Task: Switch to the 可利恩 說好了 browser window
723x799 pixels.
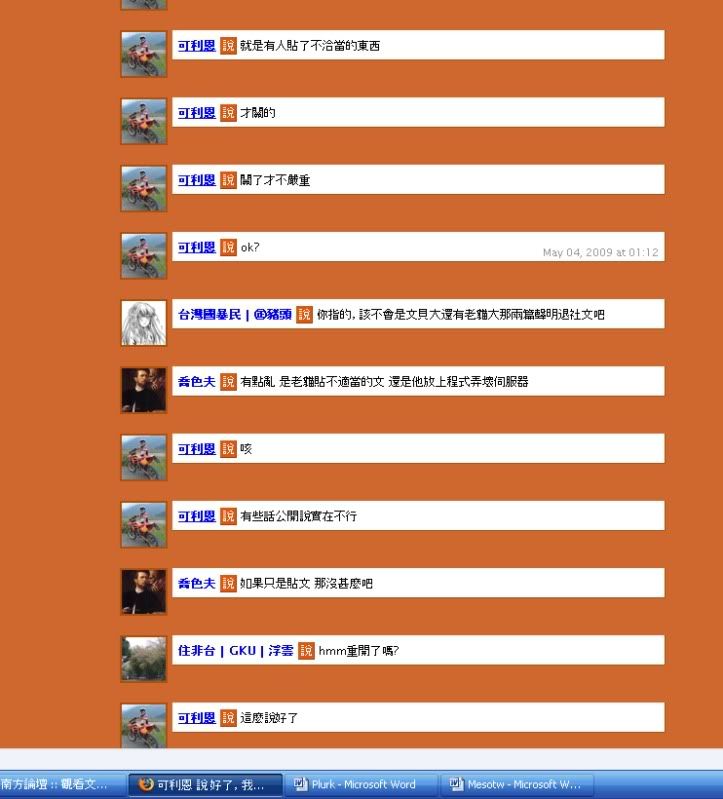Action: coord(205,785)
